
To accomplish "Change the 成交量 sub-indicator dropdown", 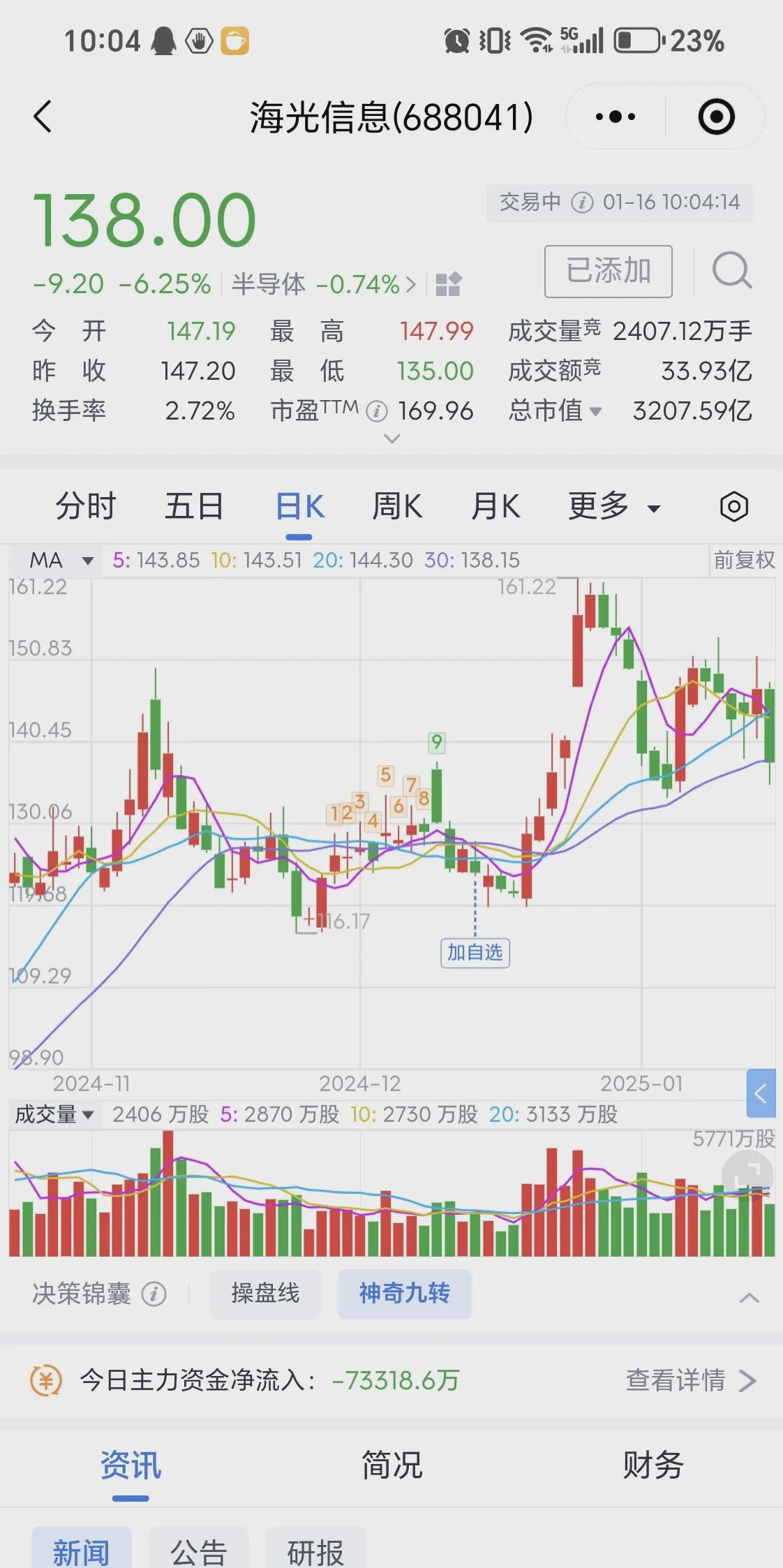I will point(54,1114).
